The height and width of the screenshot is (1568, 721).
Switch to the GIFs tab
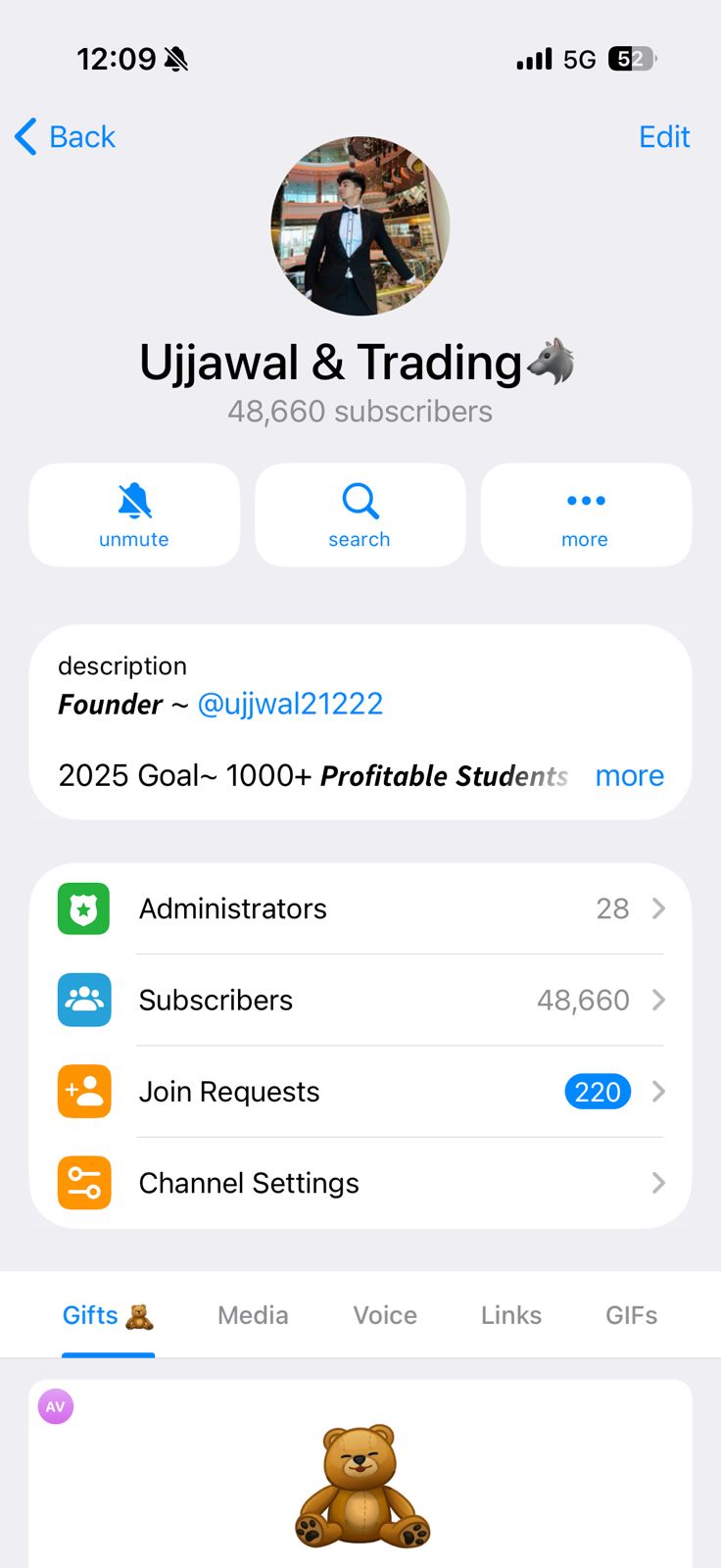631,1315
